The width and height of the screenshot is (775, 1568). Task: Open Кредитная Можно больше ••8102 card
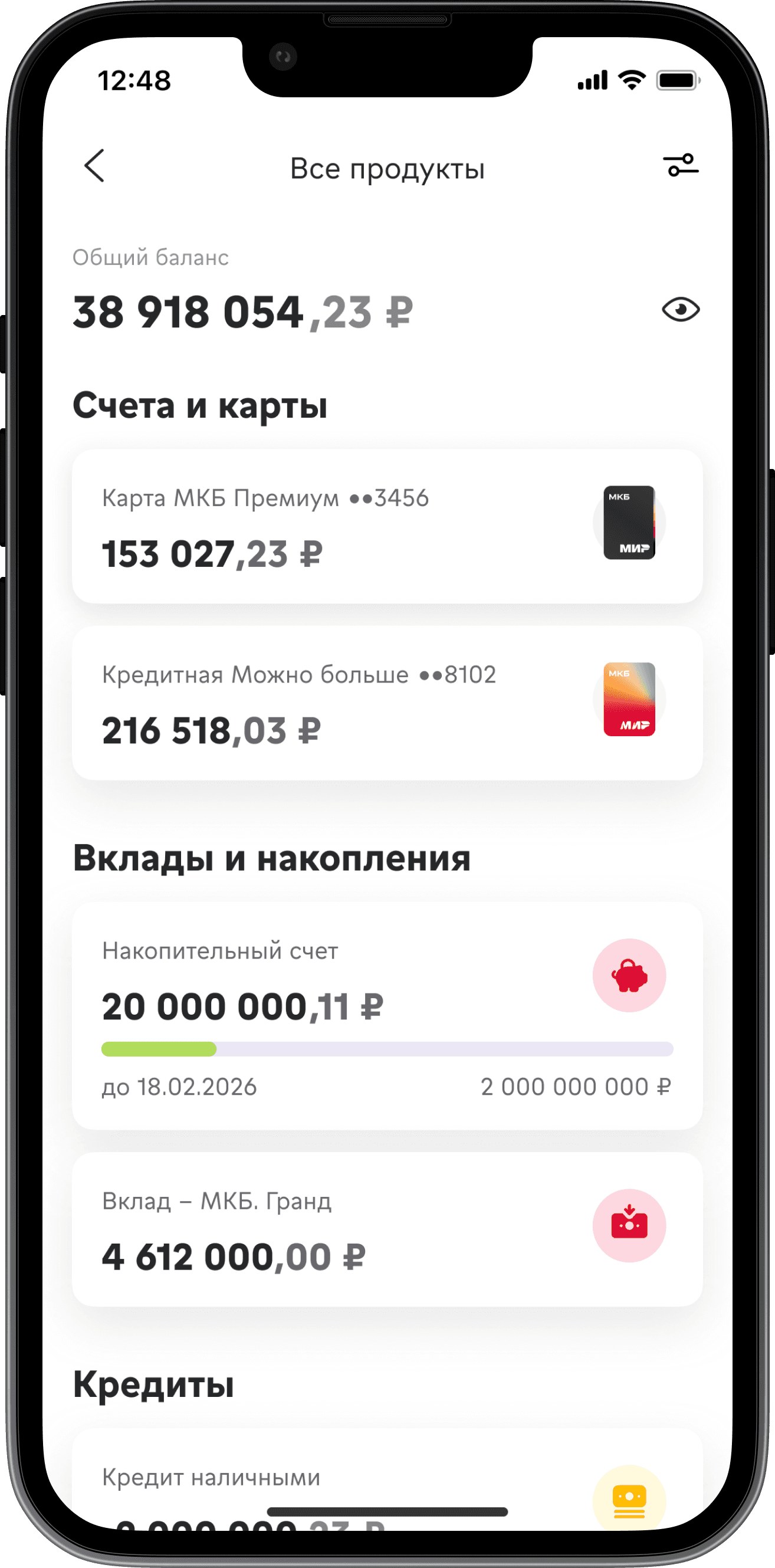tap(387, 703)
